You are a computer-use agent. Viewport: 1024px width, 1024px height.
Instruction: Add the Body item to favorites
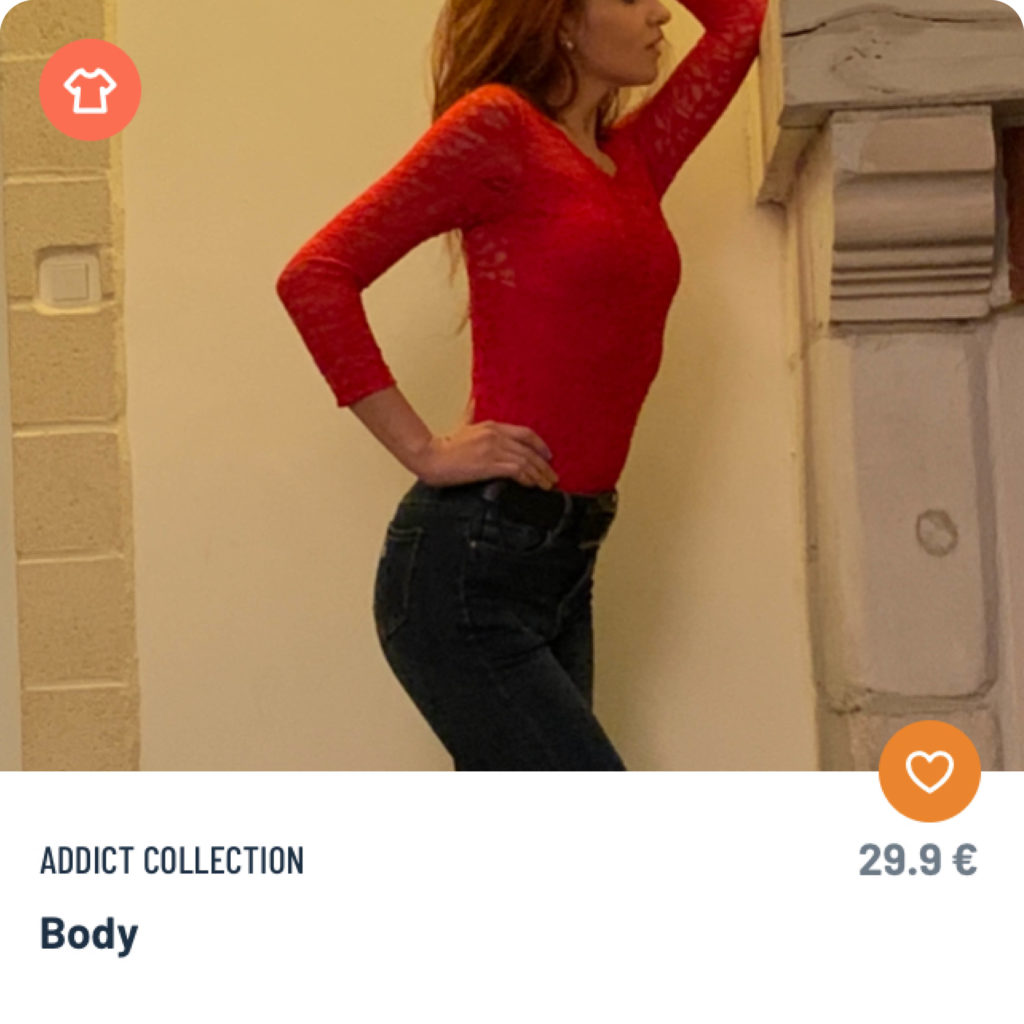[929, 771]
